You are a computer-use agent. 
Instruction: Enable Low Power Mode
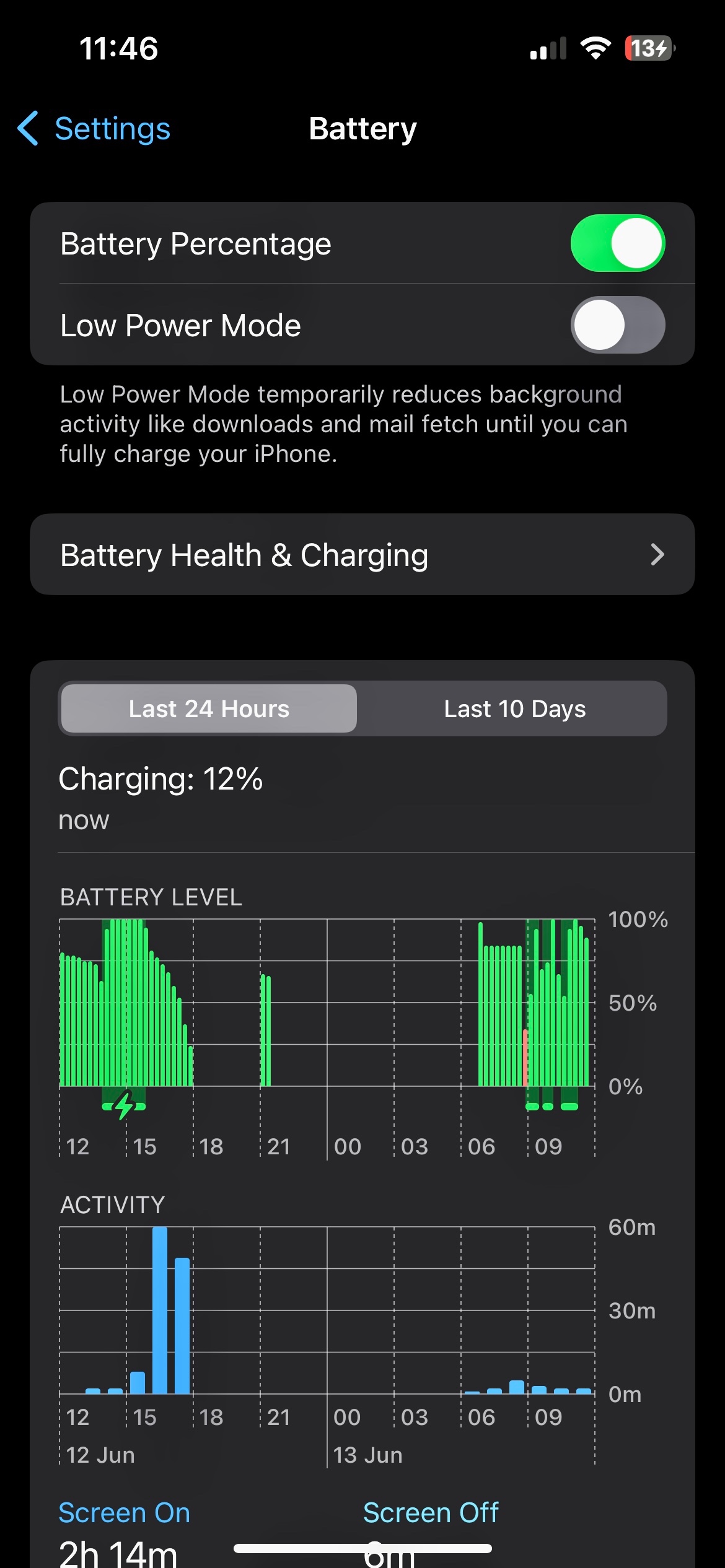(617, 325)
